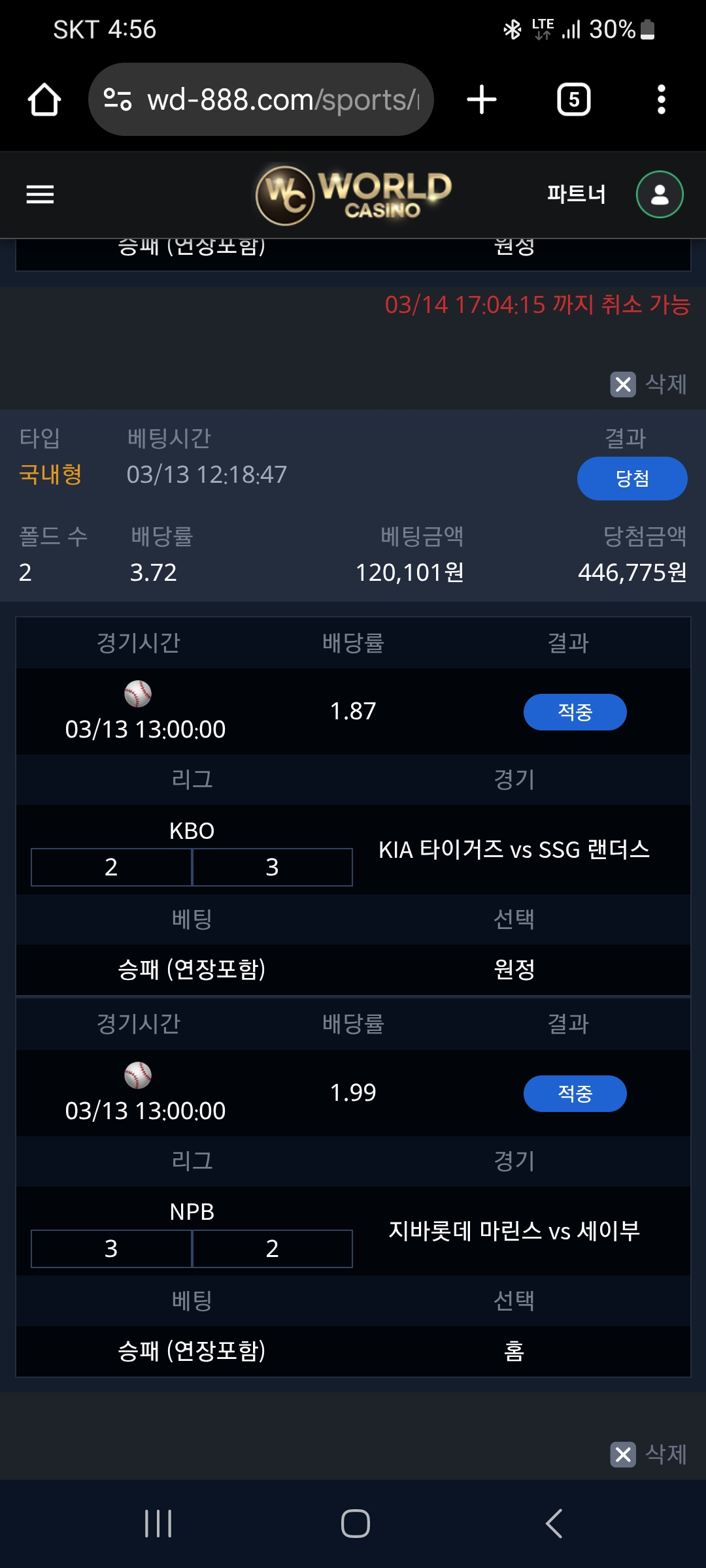
Task: Delete the bet cancellable until 03/14 17:04:15
Action: click(x=648, y=384)
